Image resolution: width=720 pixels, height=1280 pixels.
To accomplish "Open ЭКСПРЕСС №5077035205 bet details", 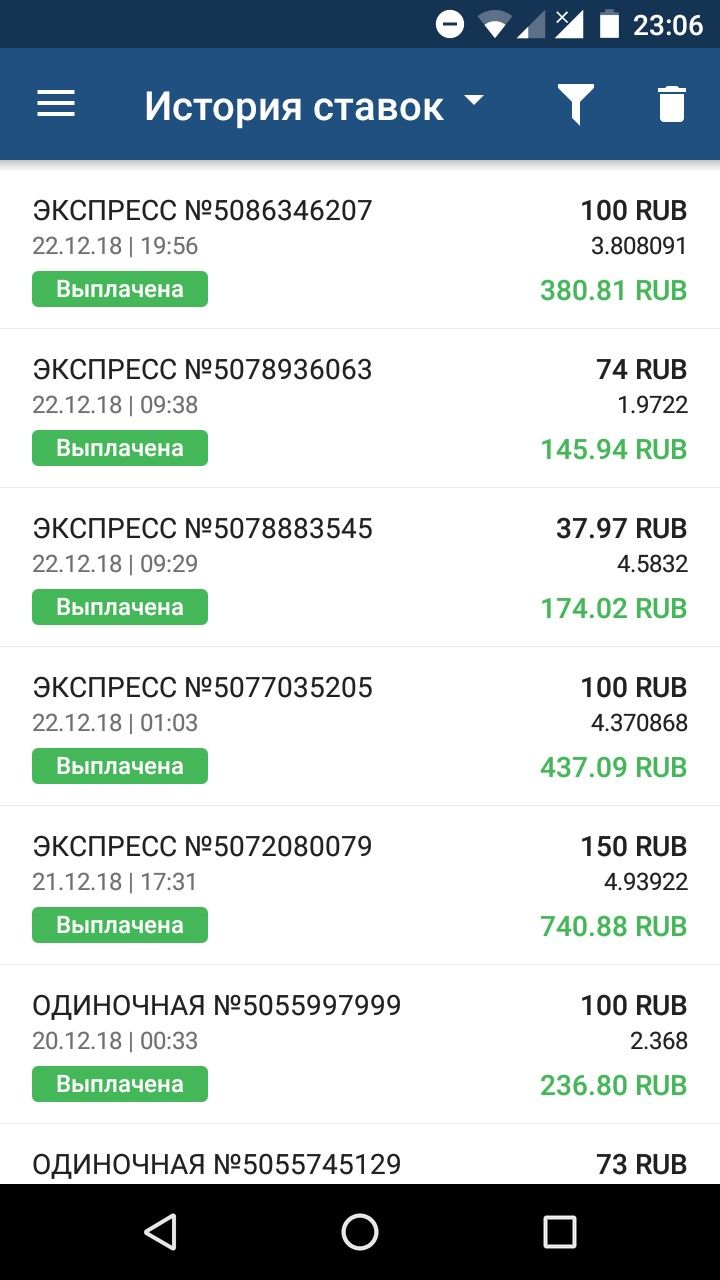I will click(360, 726).
